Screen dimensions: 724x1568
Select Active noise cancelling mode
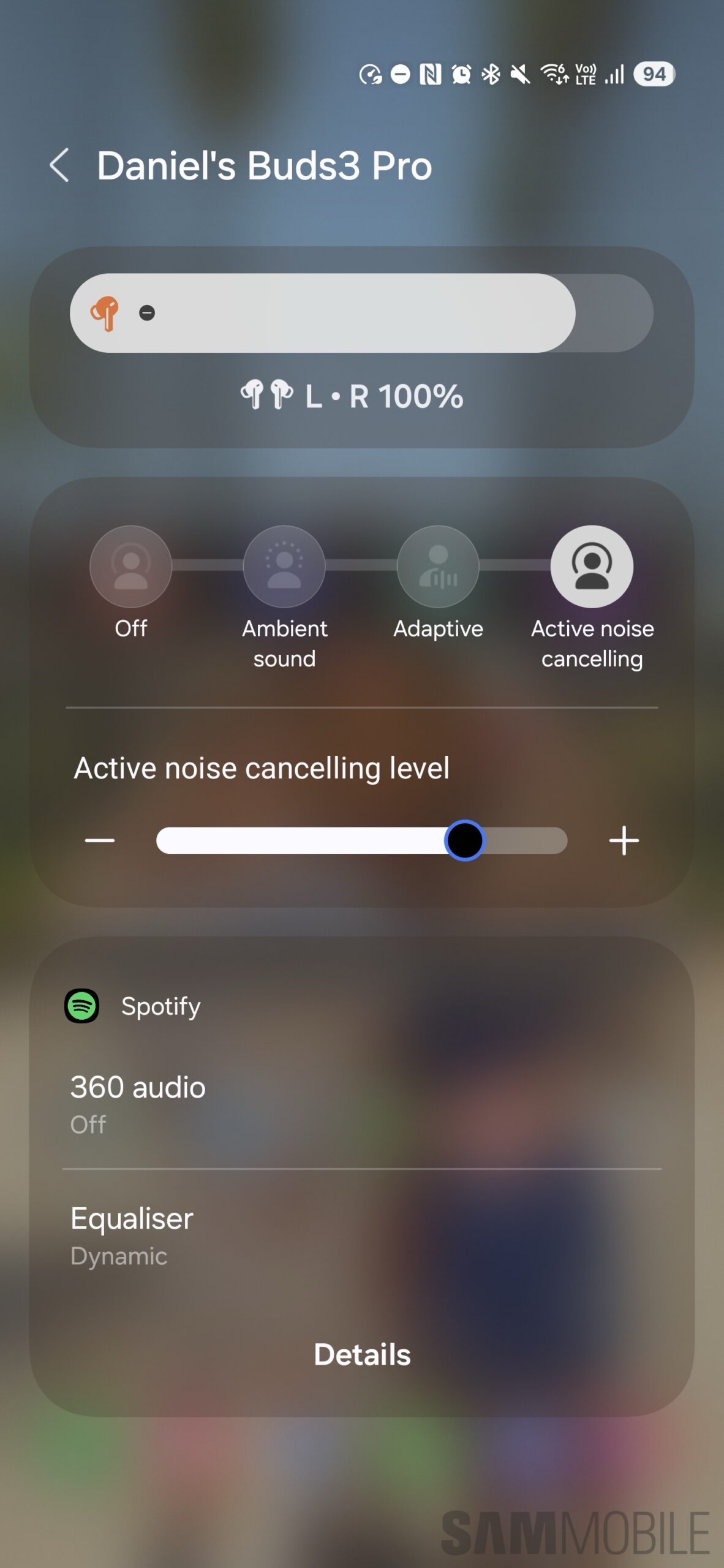click(592, 567)
